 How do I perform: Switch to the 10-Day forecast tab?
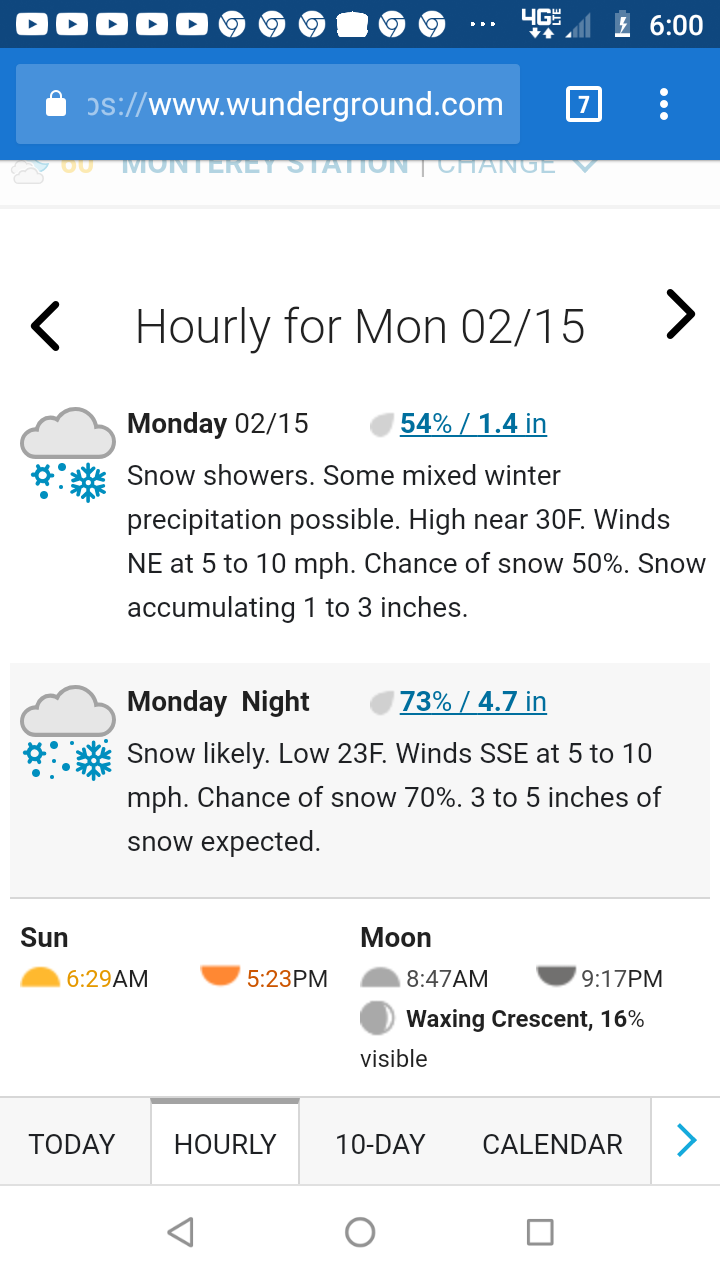[380, 1144]
